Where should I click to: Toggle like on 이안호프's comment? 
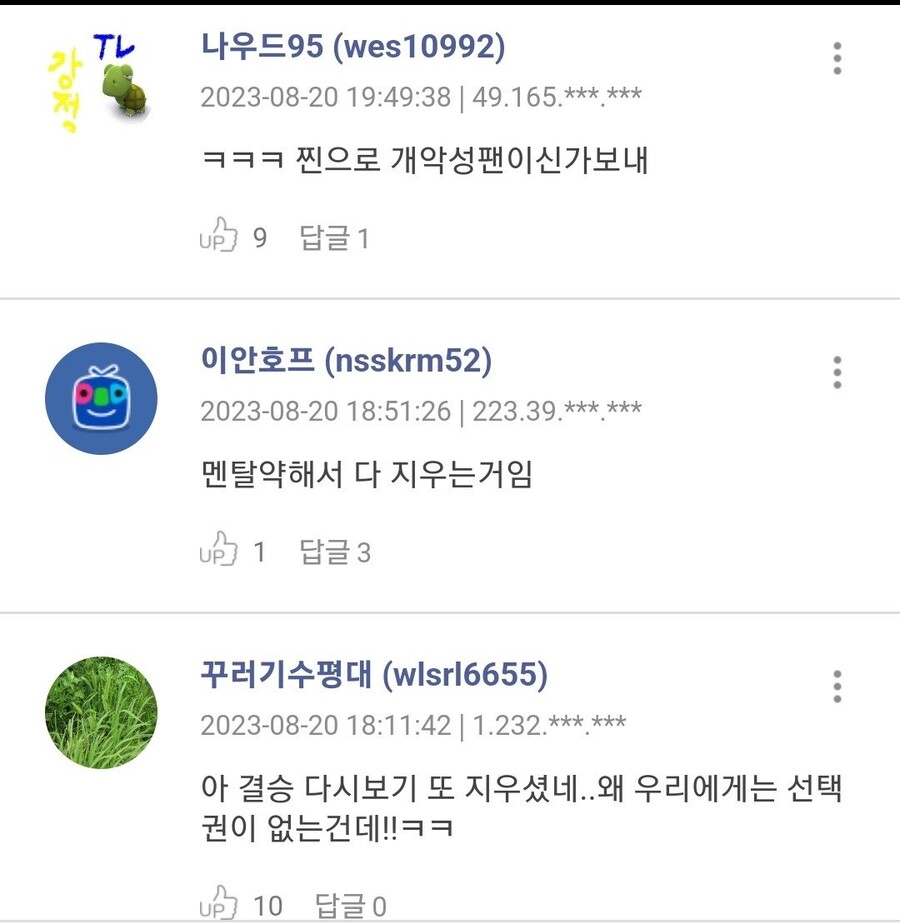coord(222,548)
